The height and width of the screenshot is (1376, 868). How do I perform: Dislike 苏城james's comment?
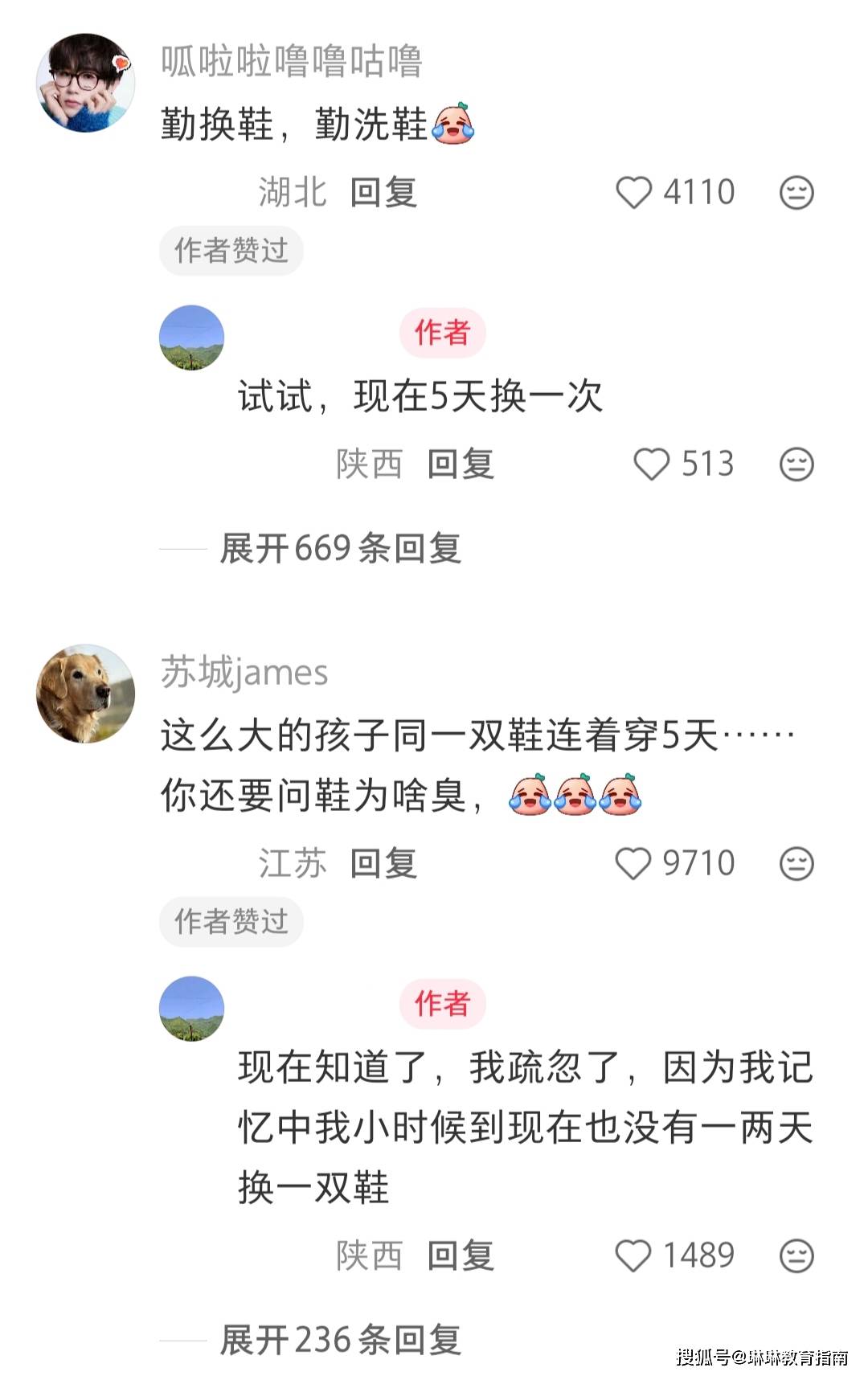coord(796,864)
